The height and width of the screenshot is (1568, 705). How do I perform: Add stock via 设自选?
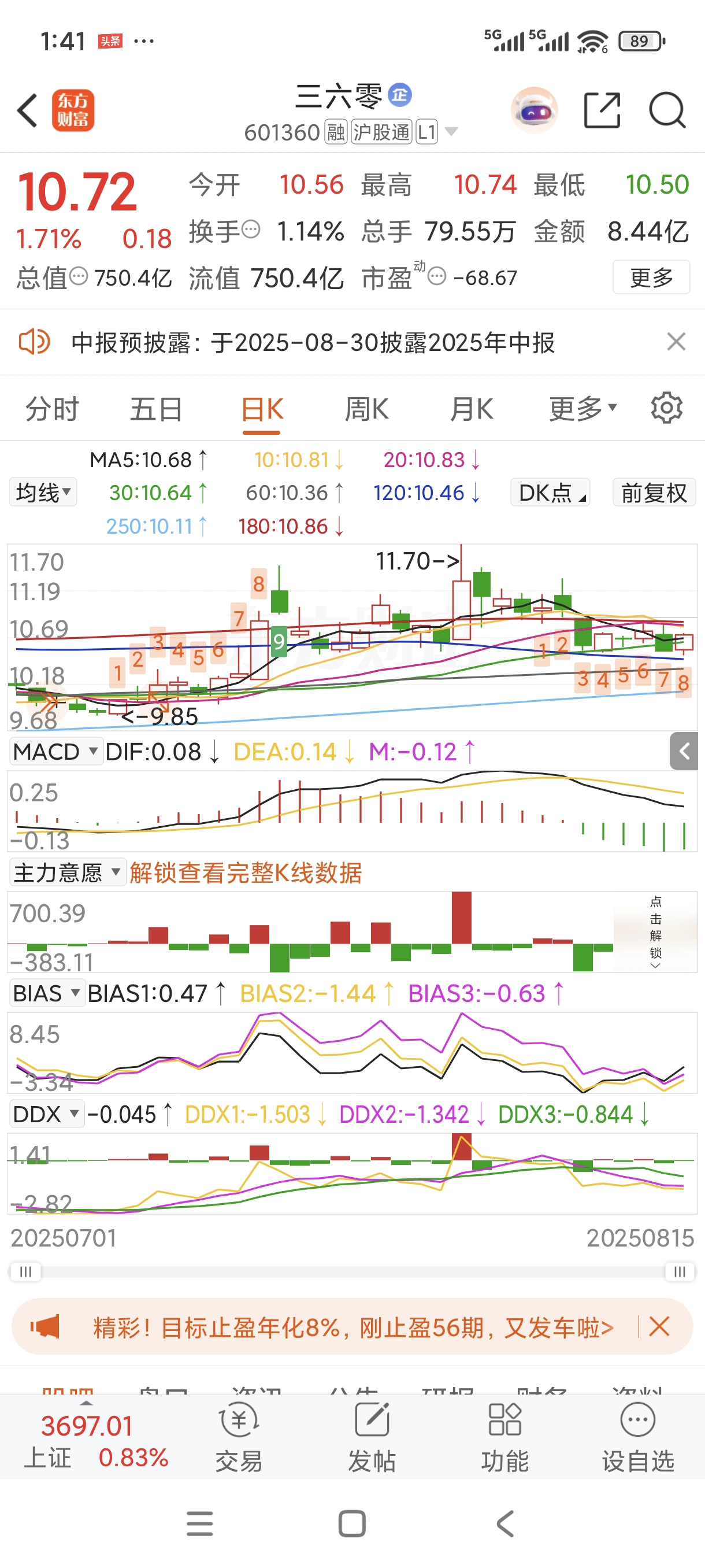pos(637,1438)
